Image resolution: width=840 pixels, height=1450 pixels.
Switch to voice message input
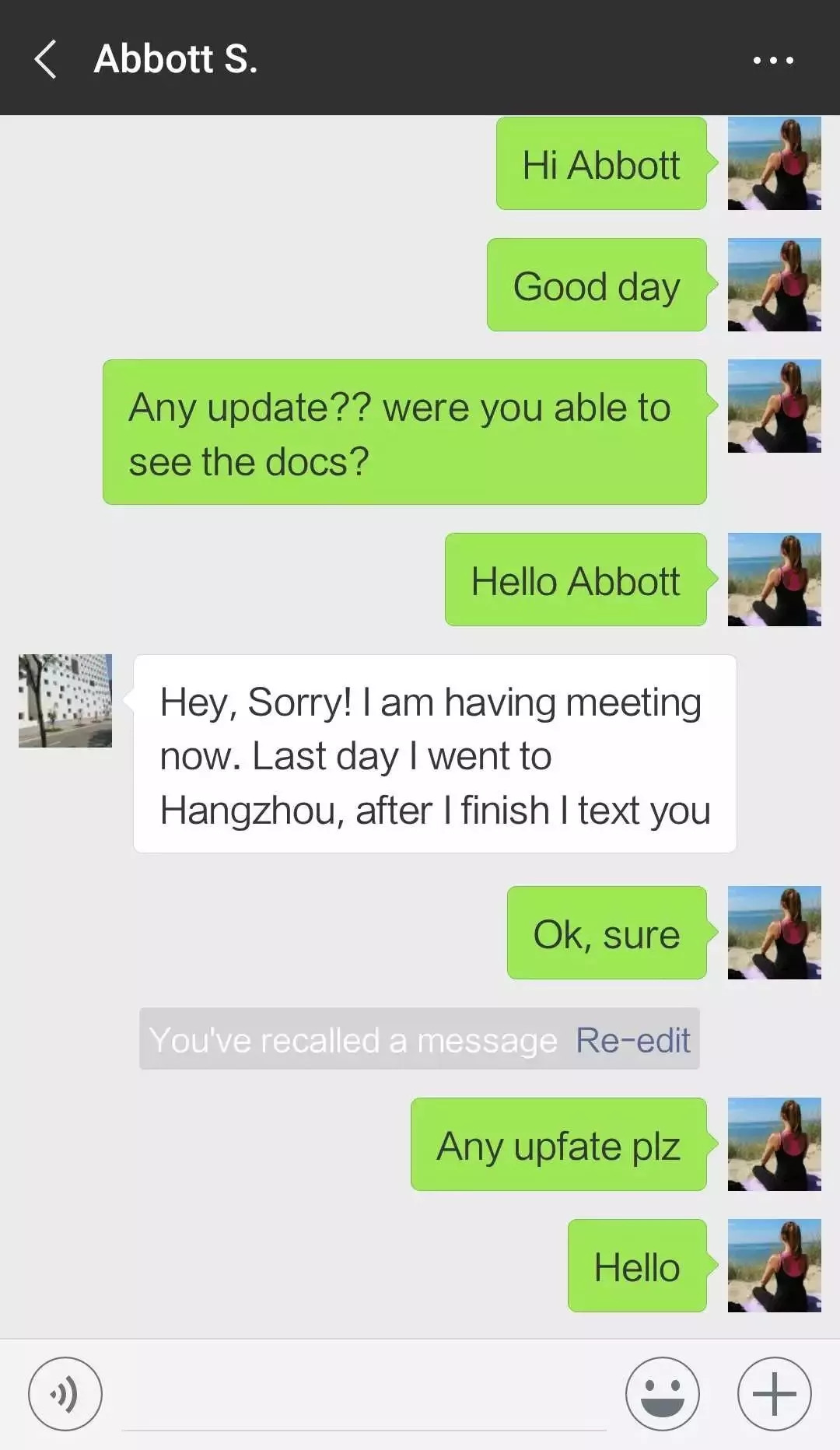(x=65, y=1394)
